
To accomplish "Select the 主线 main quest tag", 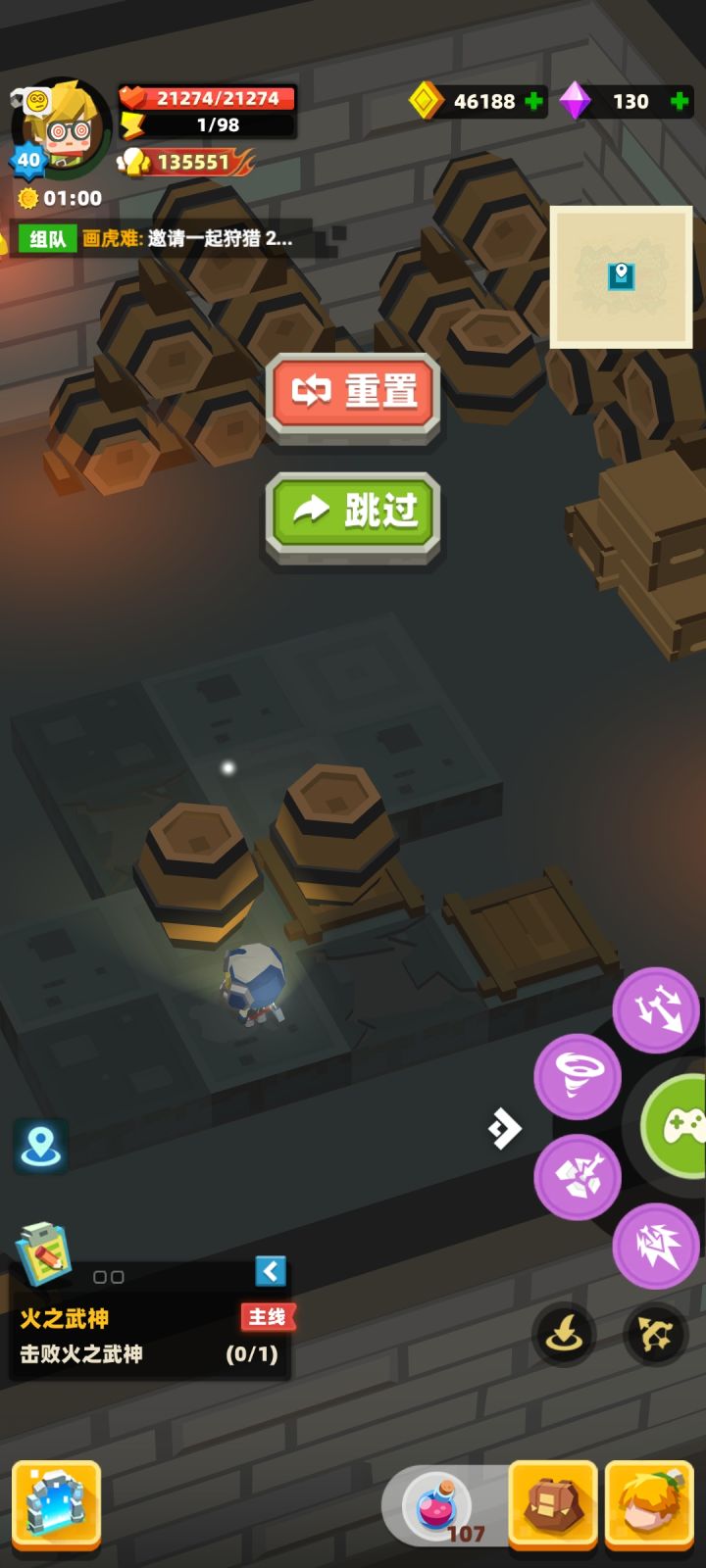I will pyautogui.click(x=268, y=1318).
